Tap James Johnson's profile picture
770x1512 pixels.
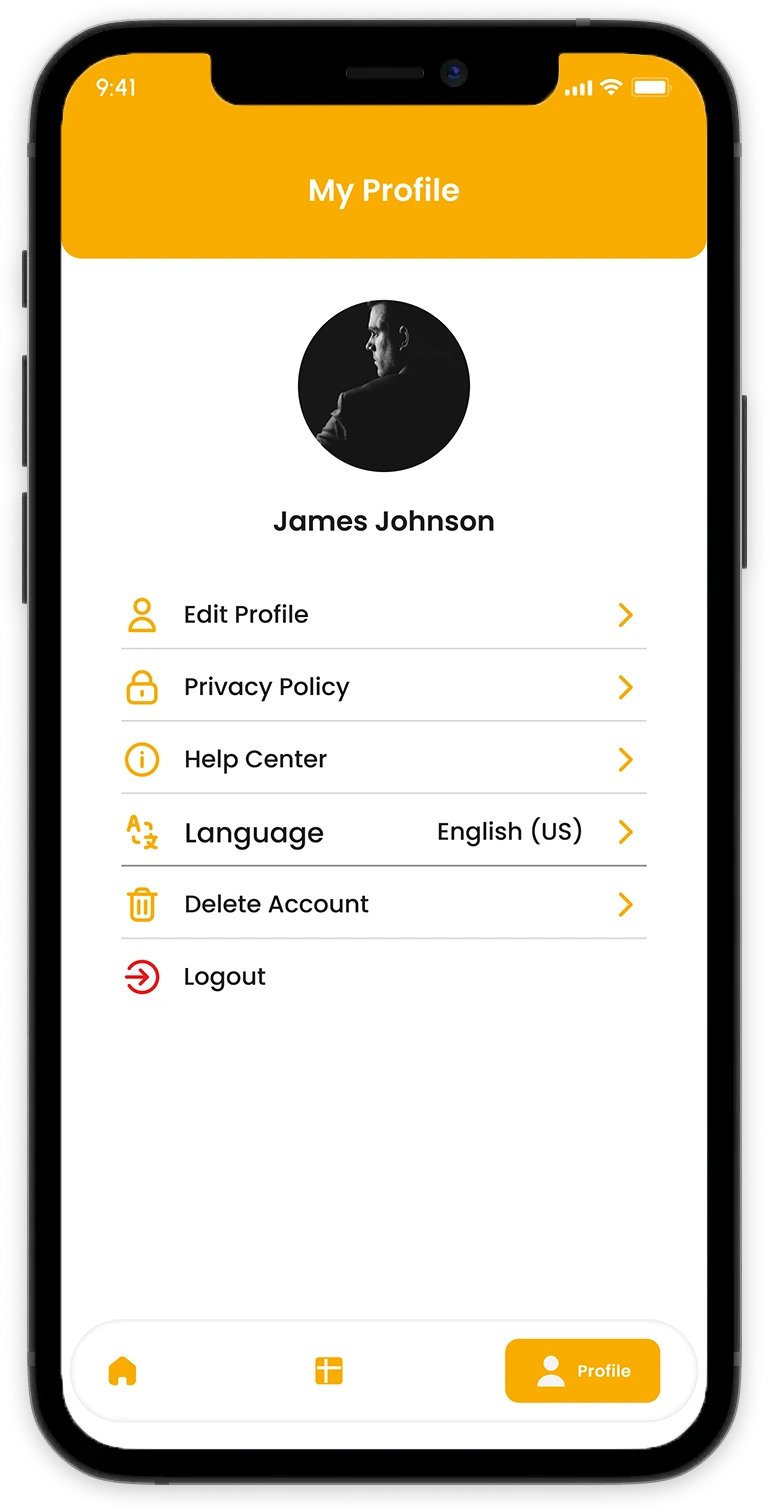click(383, 385)
